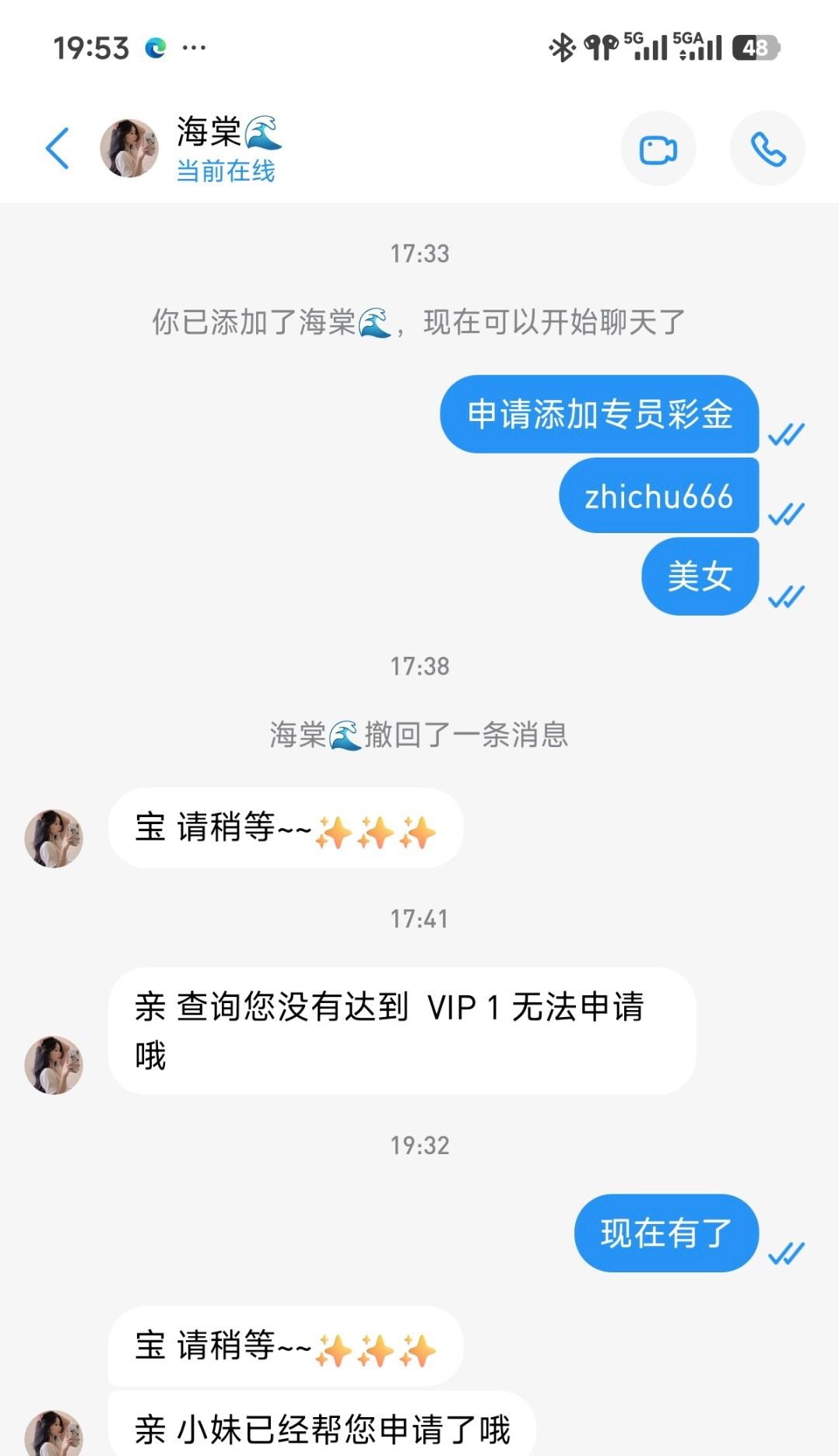Screen dimensions: 839x1456
Task: Start a video call with 海棠
Action: [x=658, y=149]
